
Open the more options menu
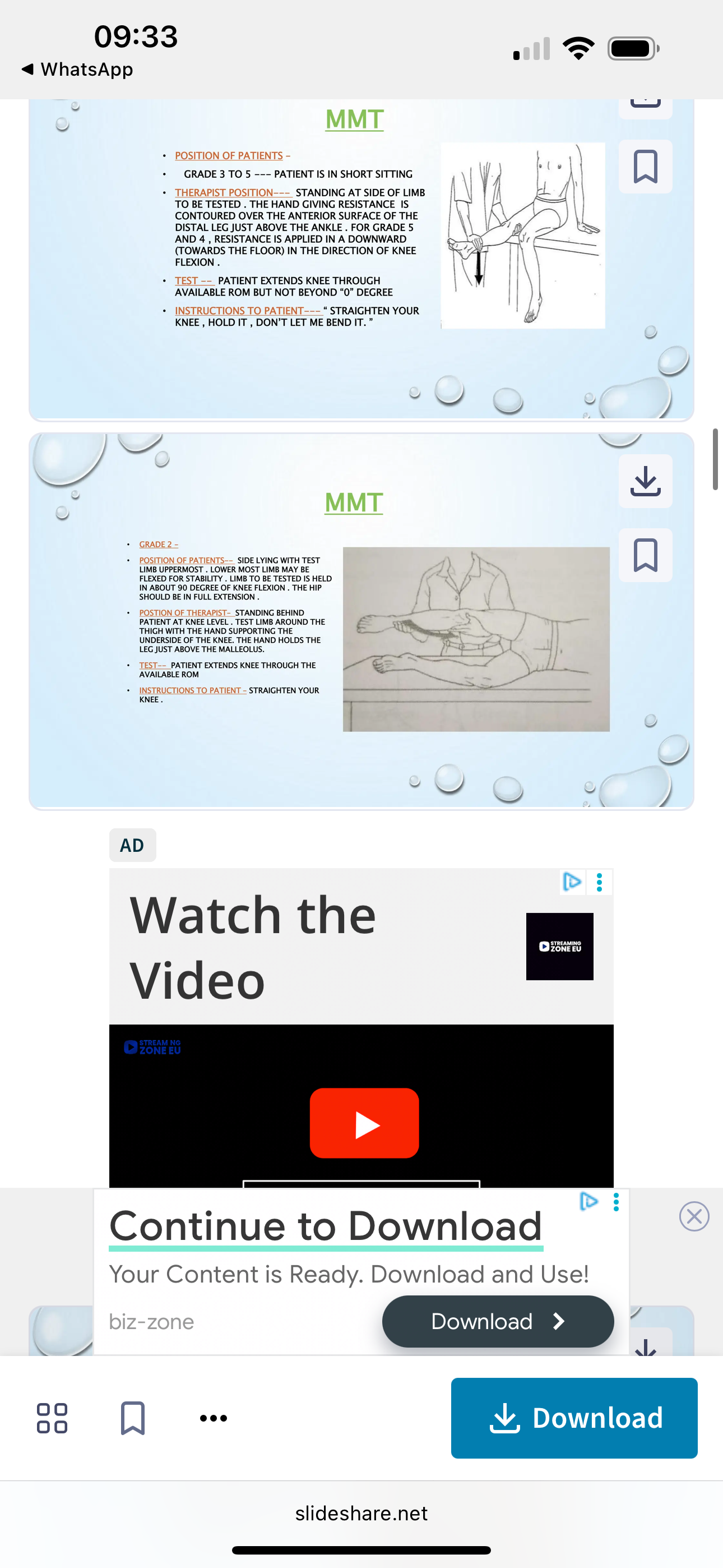[214, 1418]
